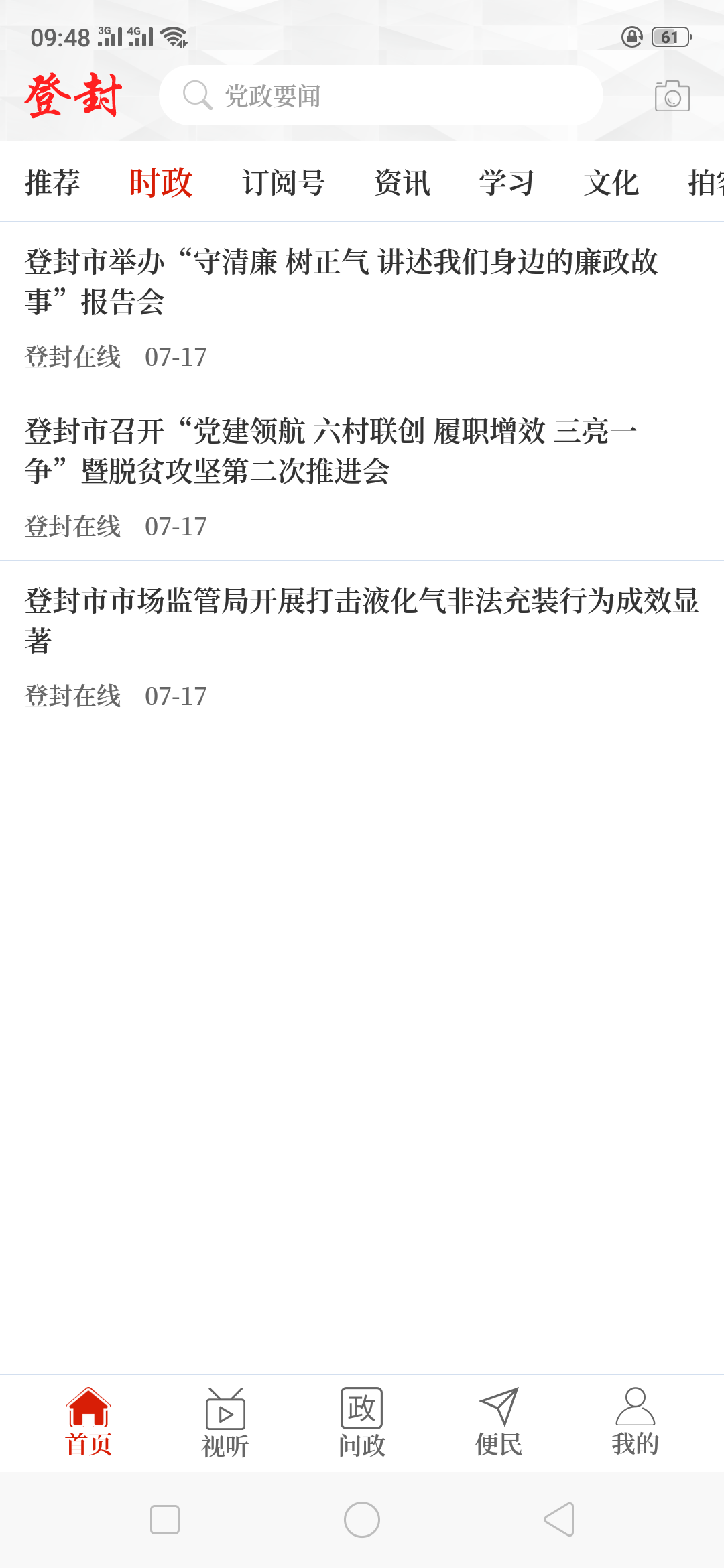Image resolution: width=724 pixels, height=1568 pixels.
Task: Switch to the 推荐 tab
Action: tap(52, 182)
